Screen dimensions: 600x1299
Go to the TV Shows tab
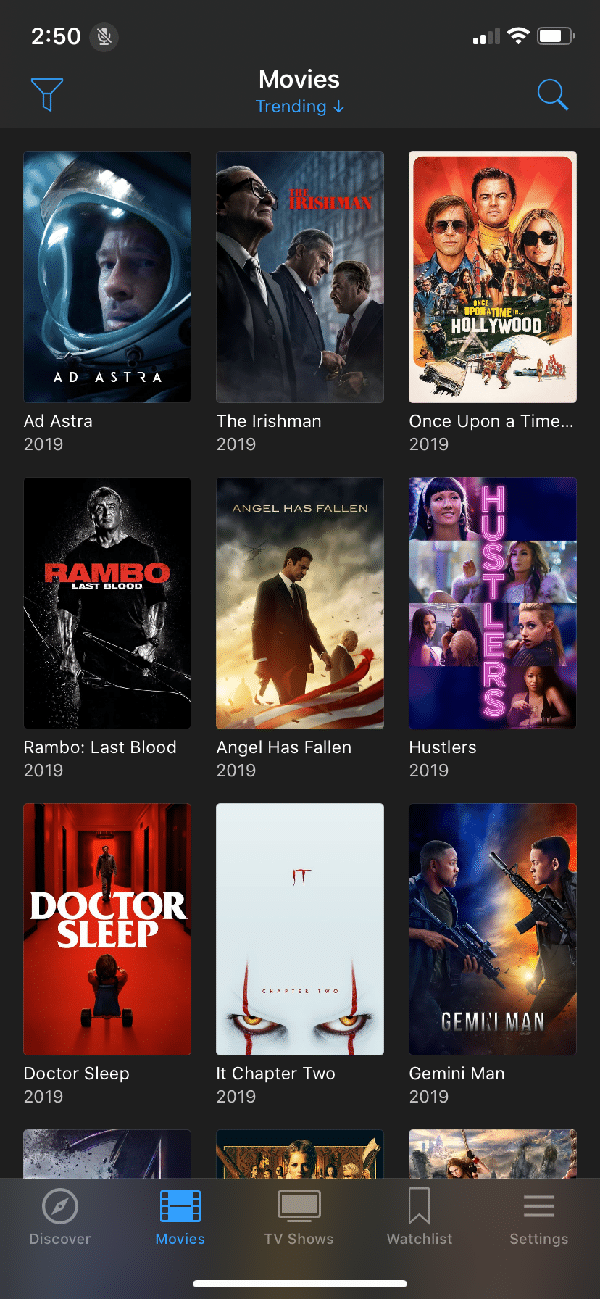click(x=299, y=1217)
